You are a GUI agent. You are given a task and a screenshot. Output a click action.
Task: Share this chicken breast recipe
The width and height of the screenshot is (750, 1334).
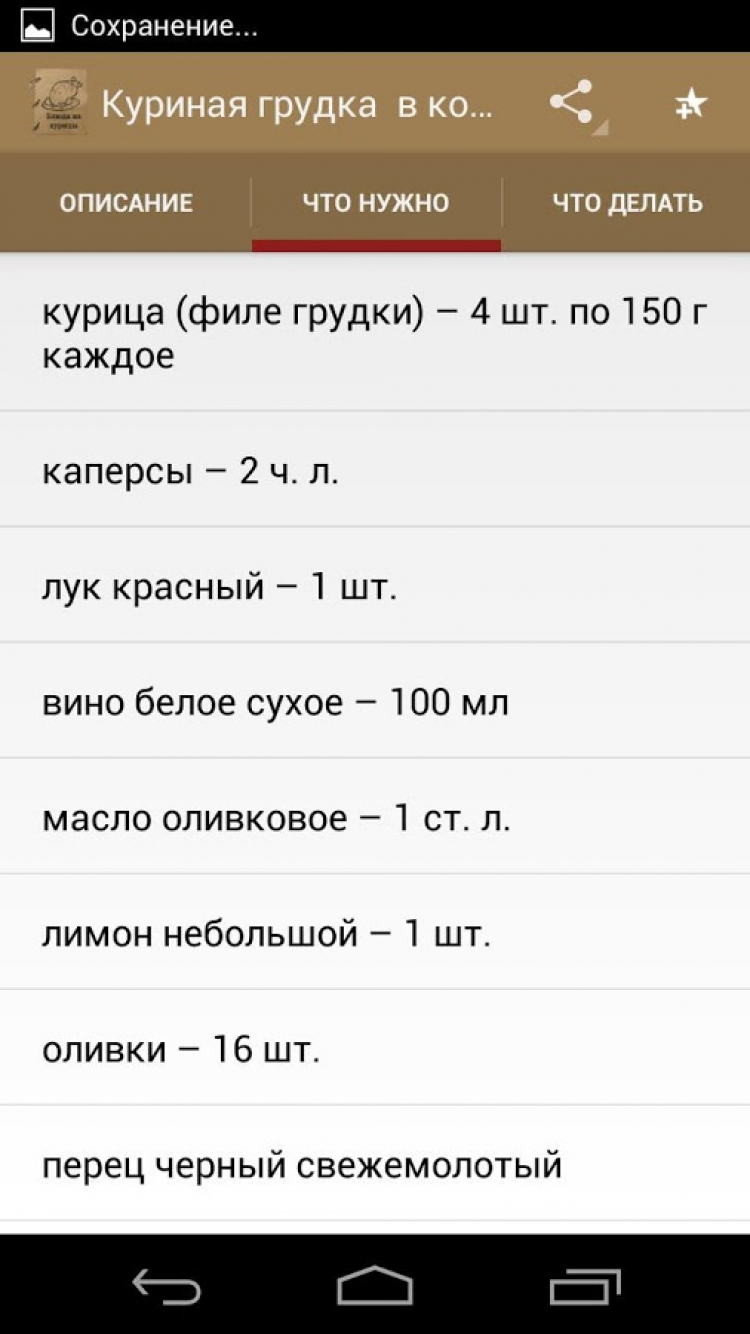(572, 103)
